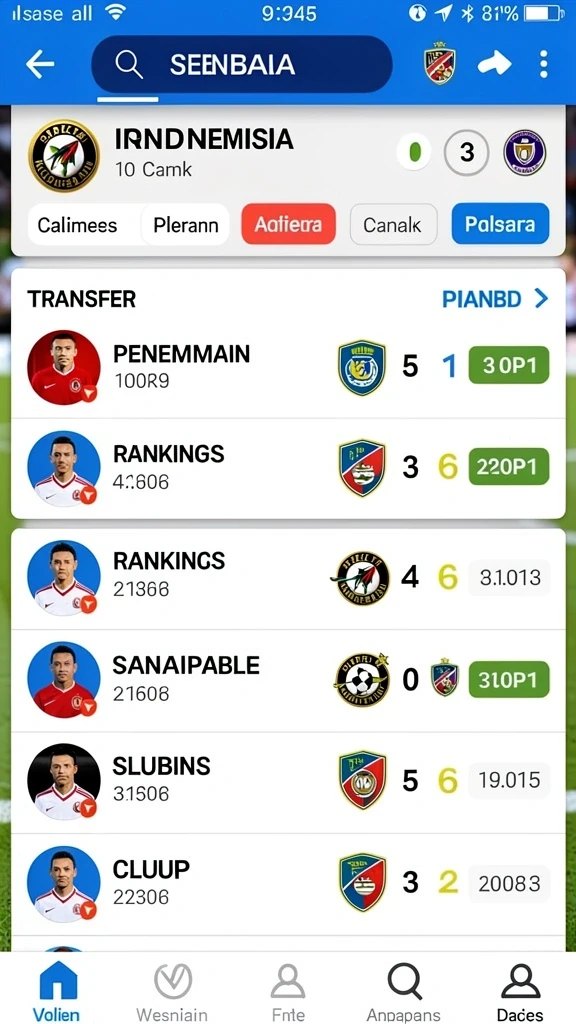Select the Calimees chip
576x1024 pixels.
tap(77, 225)
